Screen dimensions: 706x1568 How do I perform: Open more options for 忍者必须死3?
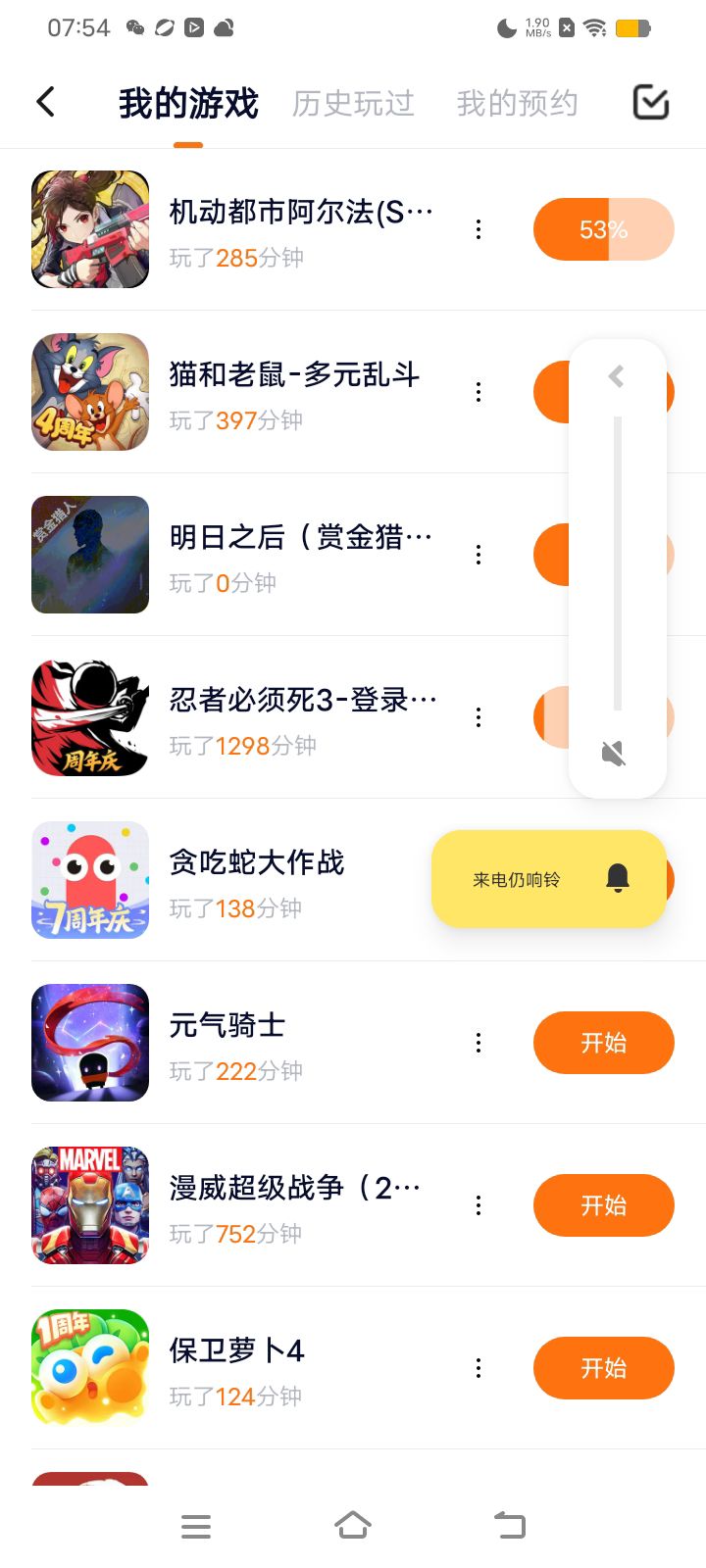tap(479, 717)
